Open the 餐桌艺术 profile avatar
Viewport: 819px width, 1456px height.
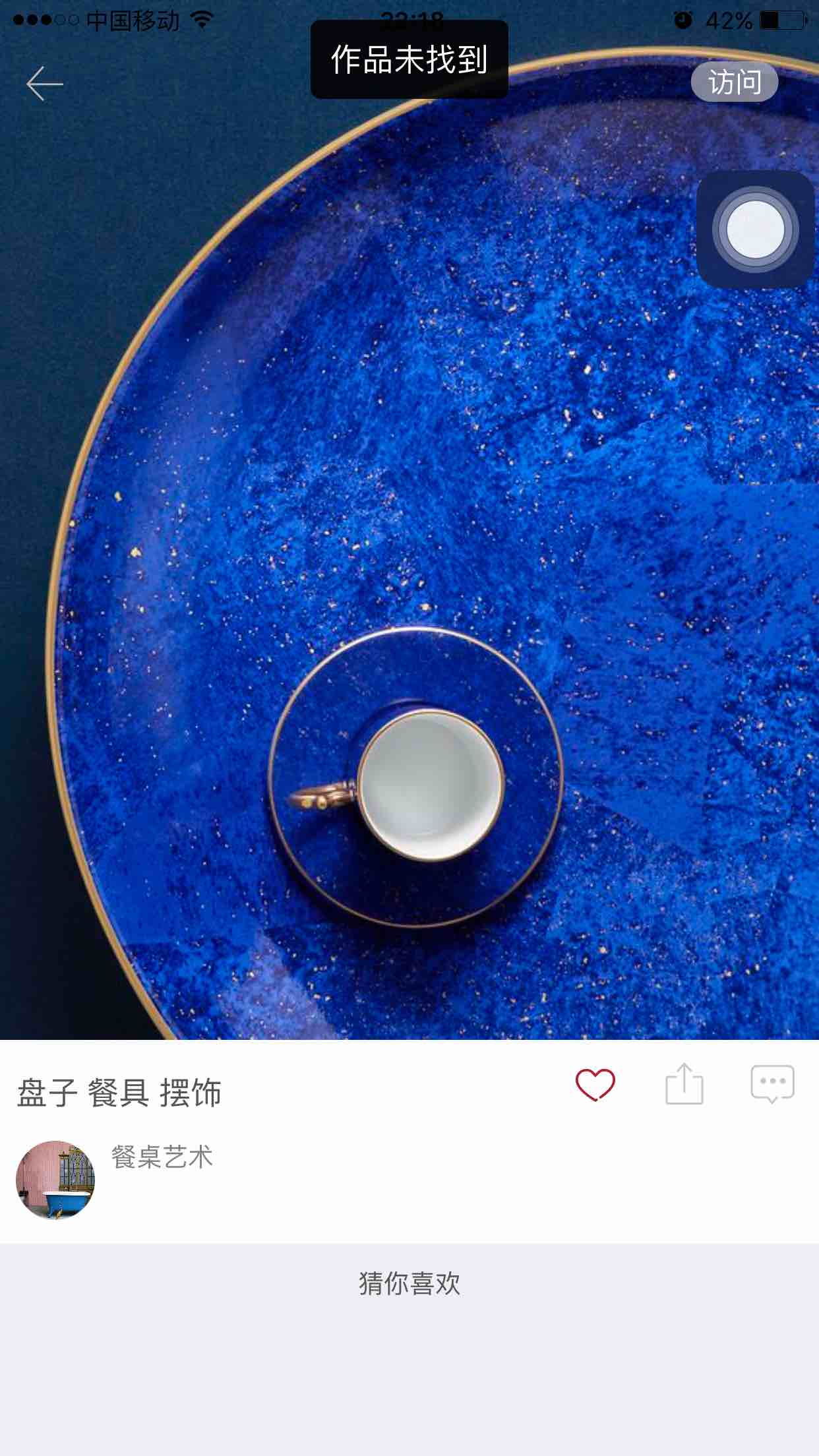click(55, 1180)
